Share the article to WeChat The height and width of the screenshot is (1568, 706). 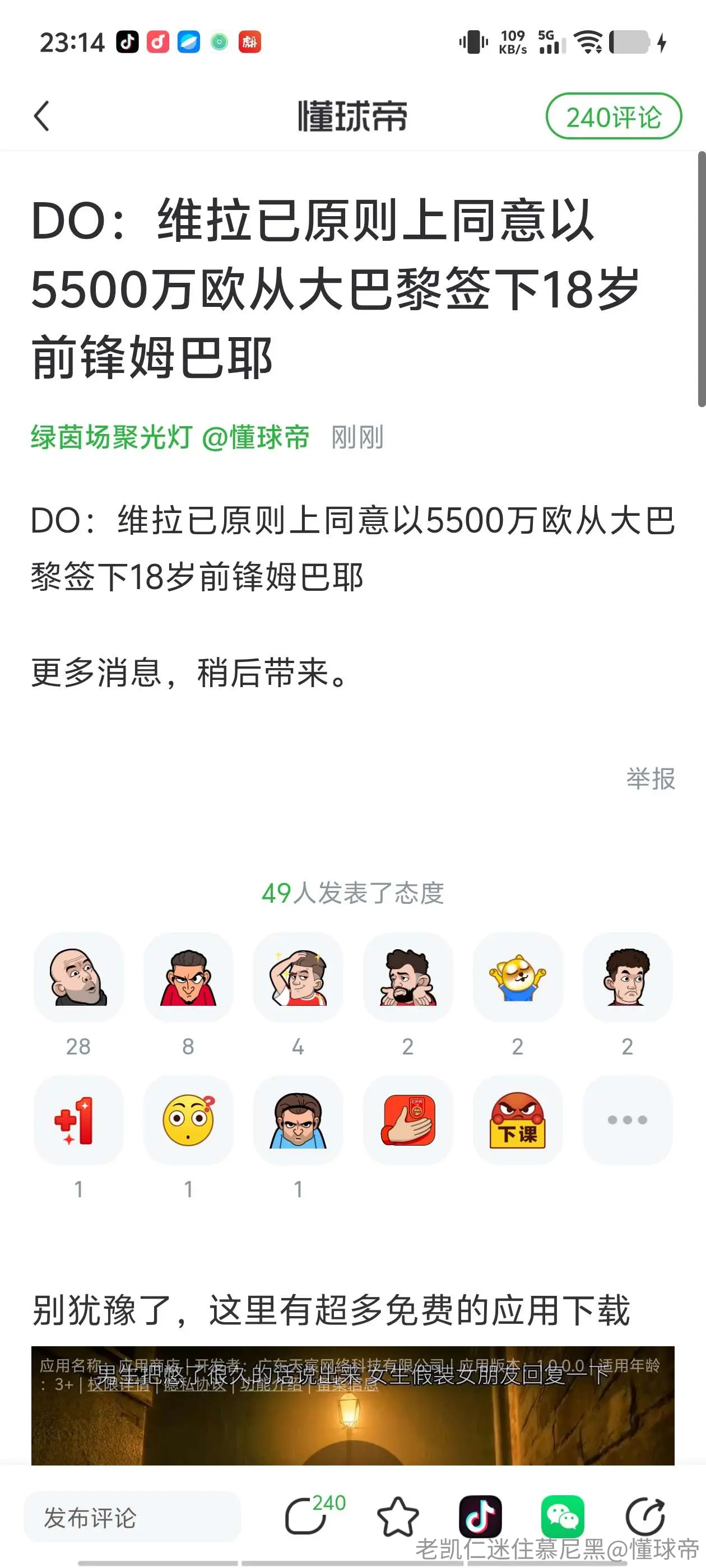[x=562, y=1516]
